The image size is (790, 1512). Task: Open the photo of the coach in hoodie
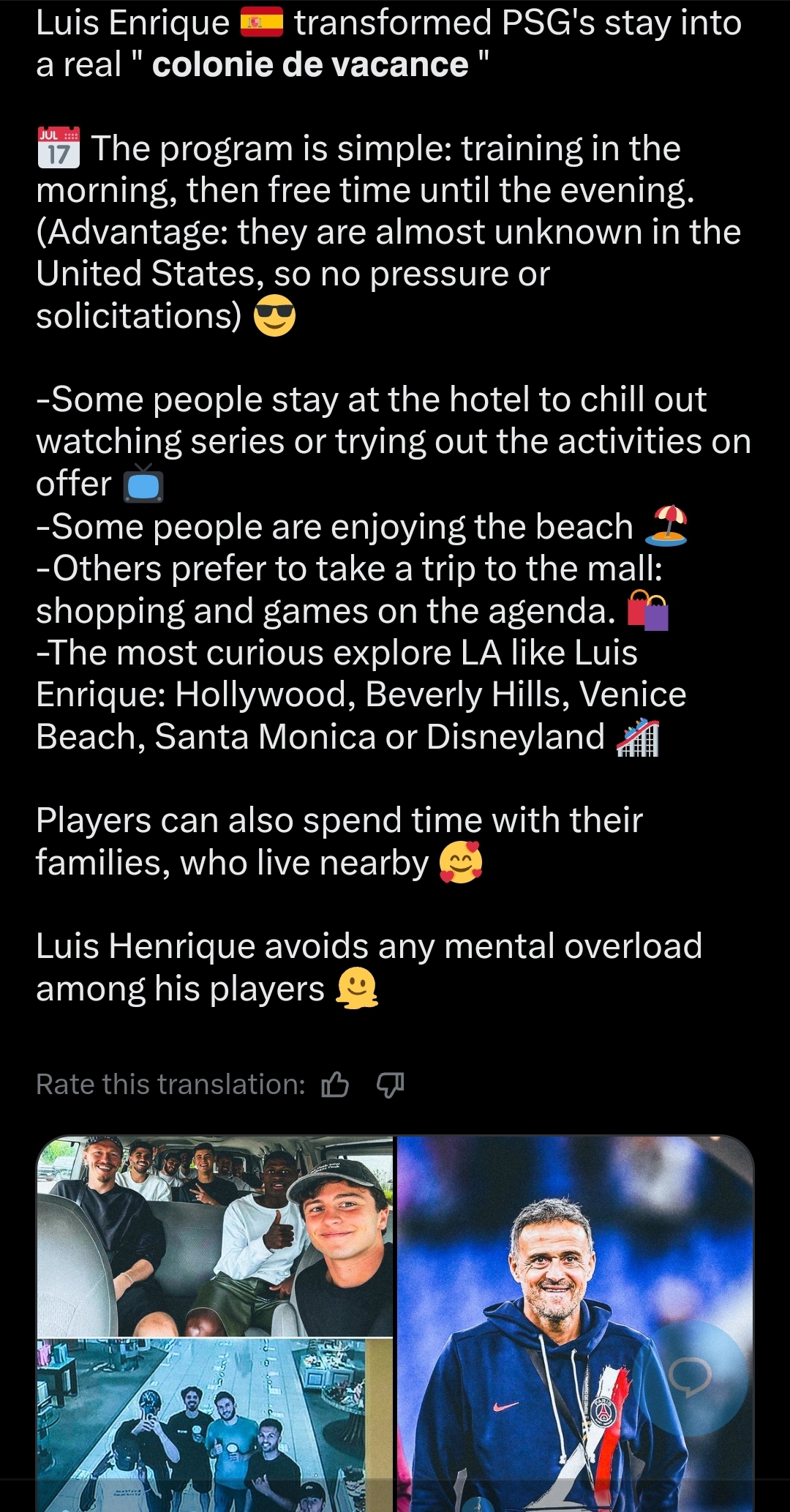tap(575, 1324)
